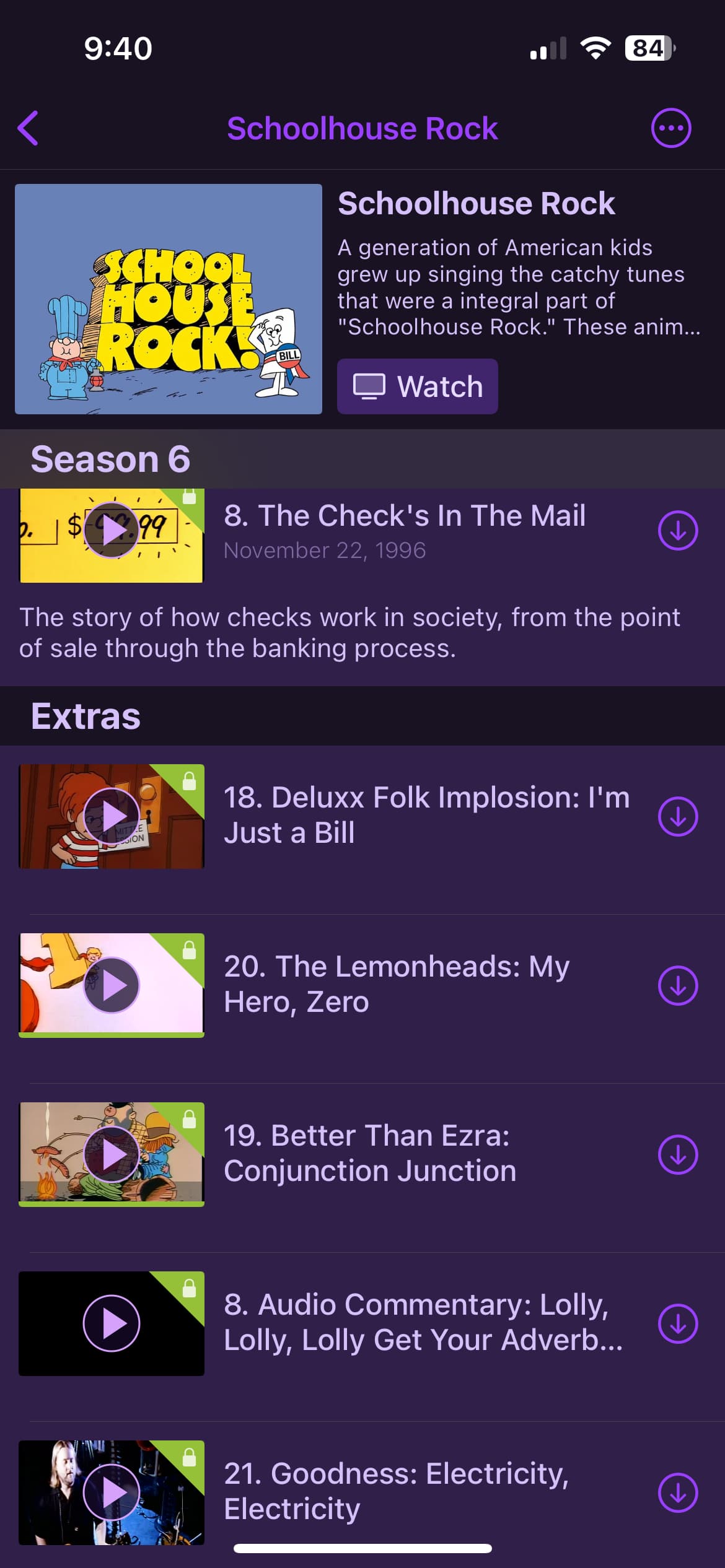
Task: Play The Check's In The Mail
Action: pyautogui.click(x=112, y=531)
